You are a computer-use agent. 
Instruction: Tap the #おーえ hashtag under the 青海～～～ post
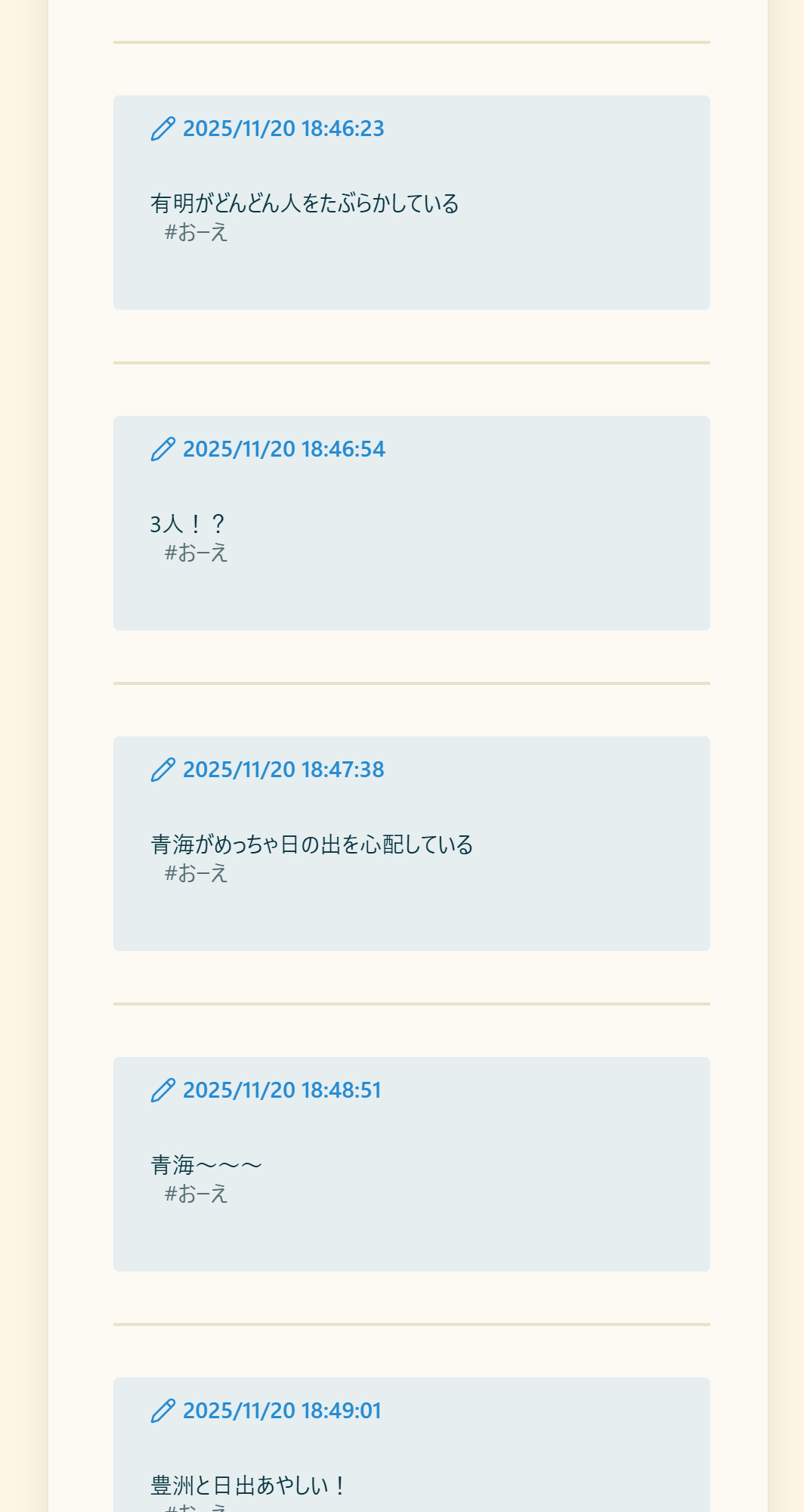pos(196,1194)
